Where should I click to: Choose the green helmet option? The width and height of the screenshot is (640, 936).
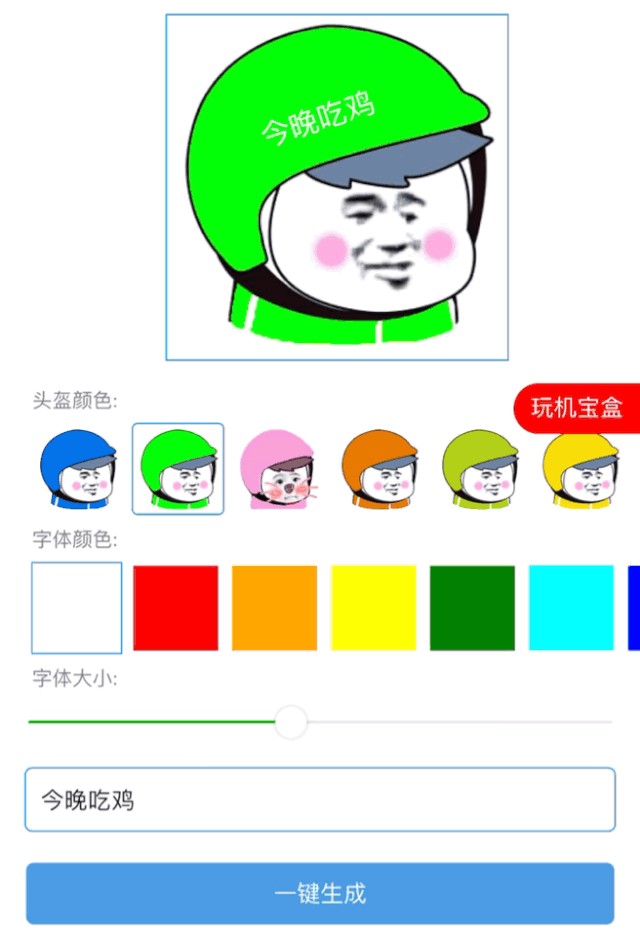178,469
